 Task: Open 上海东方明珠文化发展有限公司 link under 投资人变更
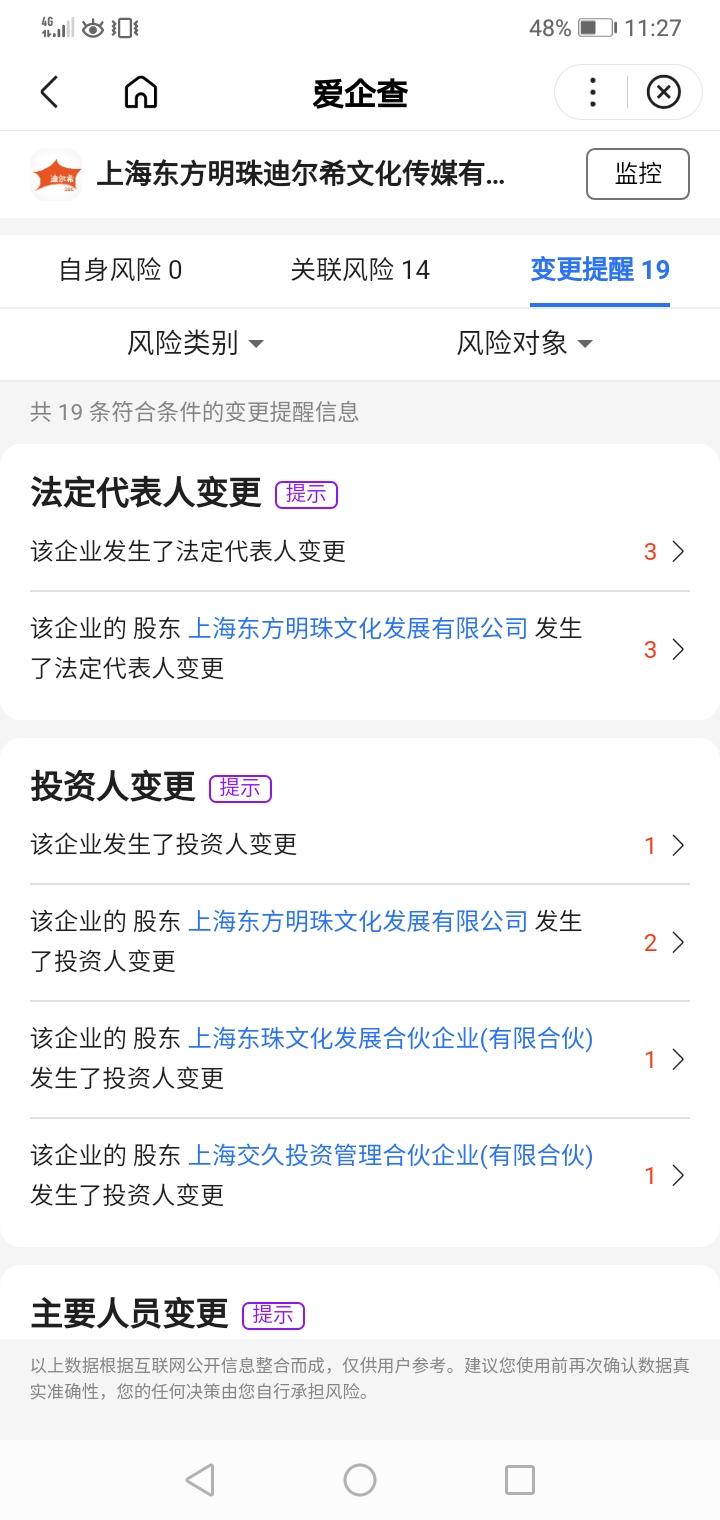tap(358, 921)
